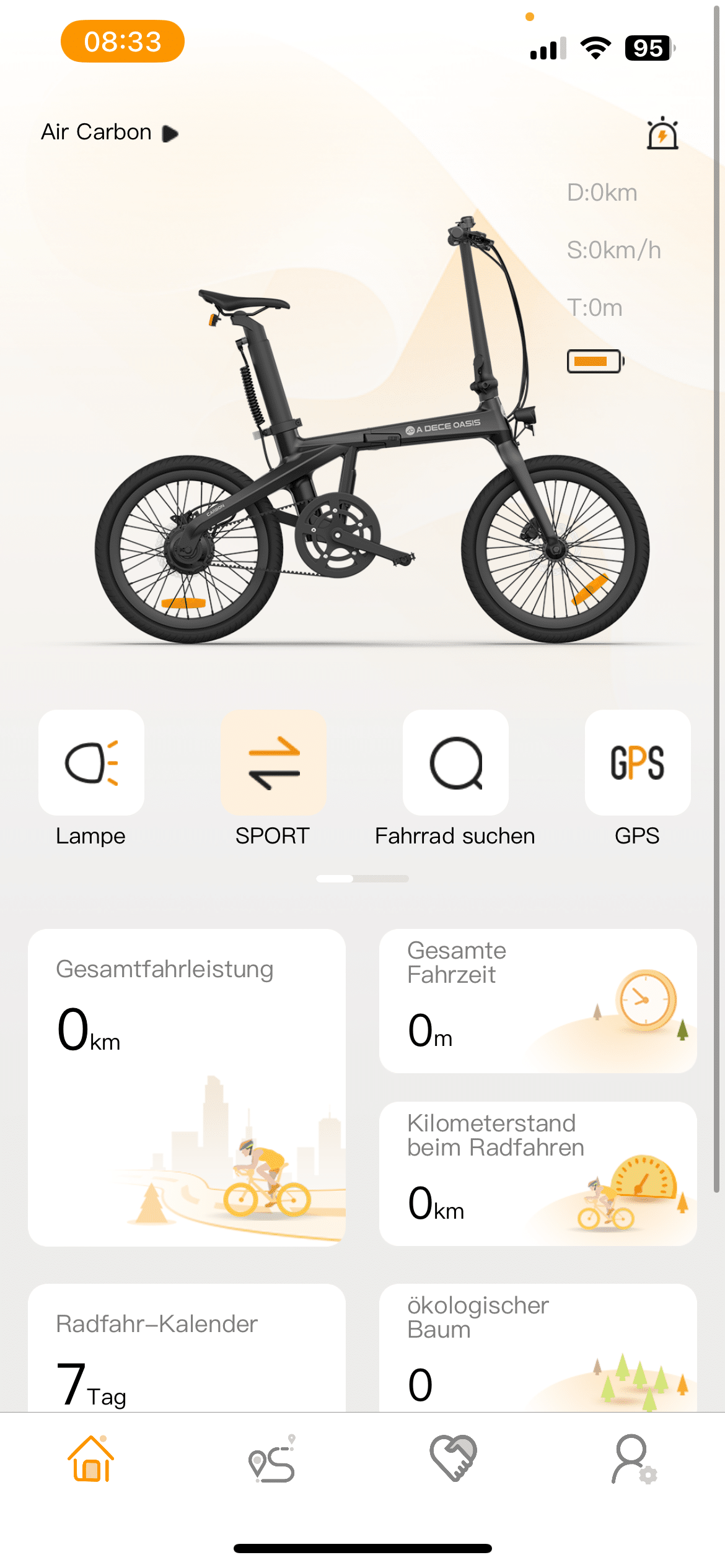Switch to the home tab
The width and height of the screenshot is (725, 1568).
91,1458
